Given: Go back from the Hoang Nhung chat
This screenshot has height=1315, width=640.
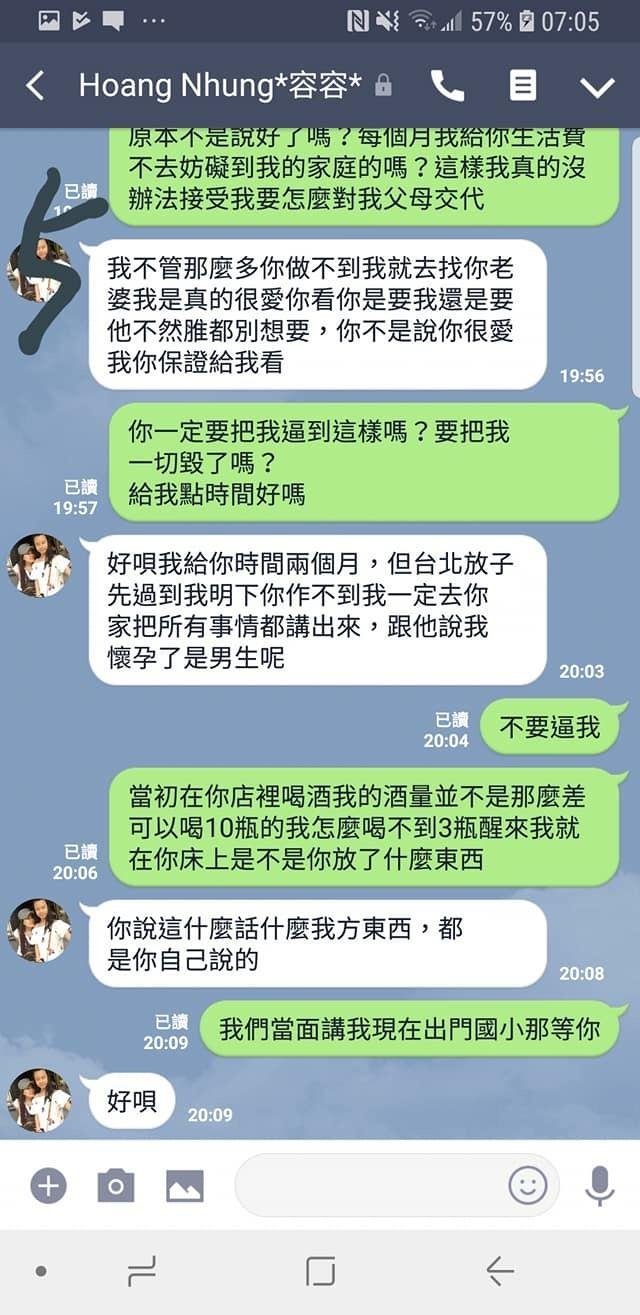Looking at the screenshot, I should pos(35,86).
